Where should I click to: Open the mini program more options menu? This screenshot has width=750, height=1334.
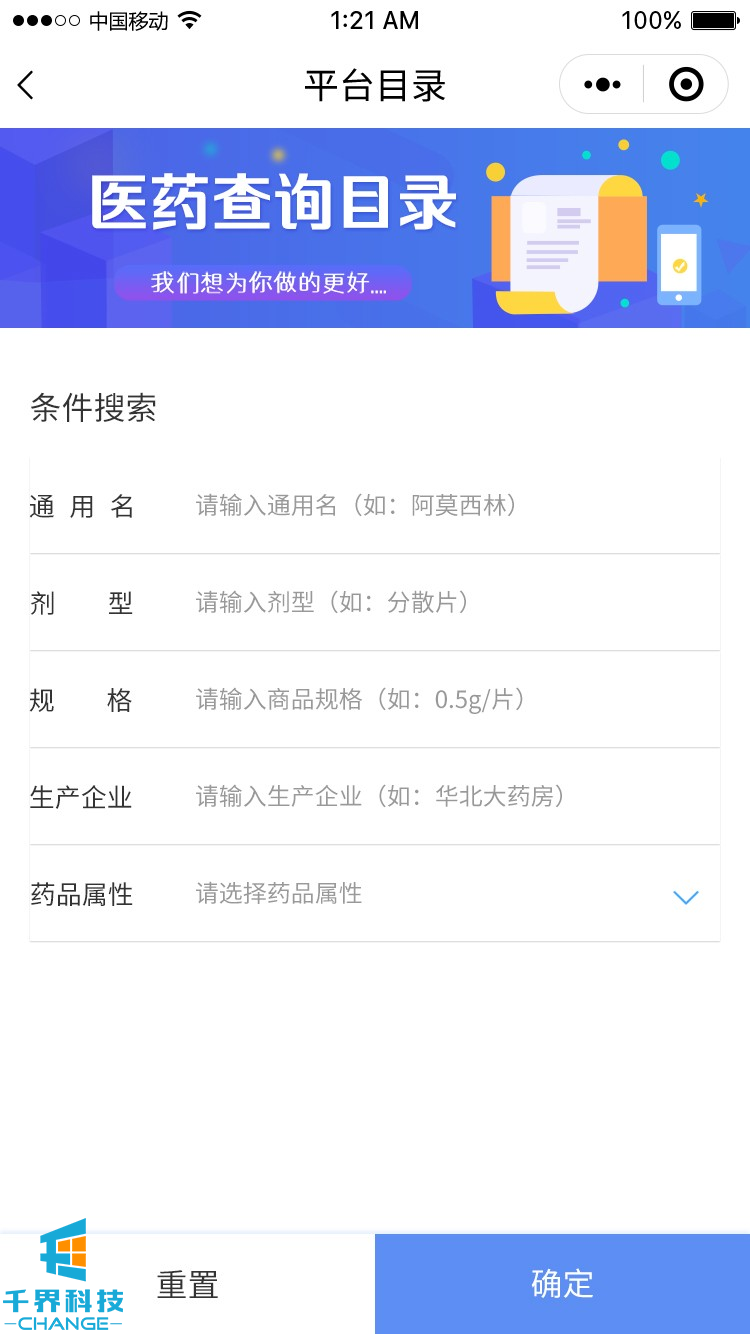point(602,85)
